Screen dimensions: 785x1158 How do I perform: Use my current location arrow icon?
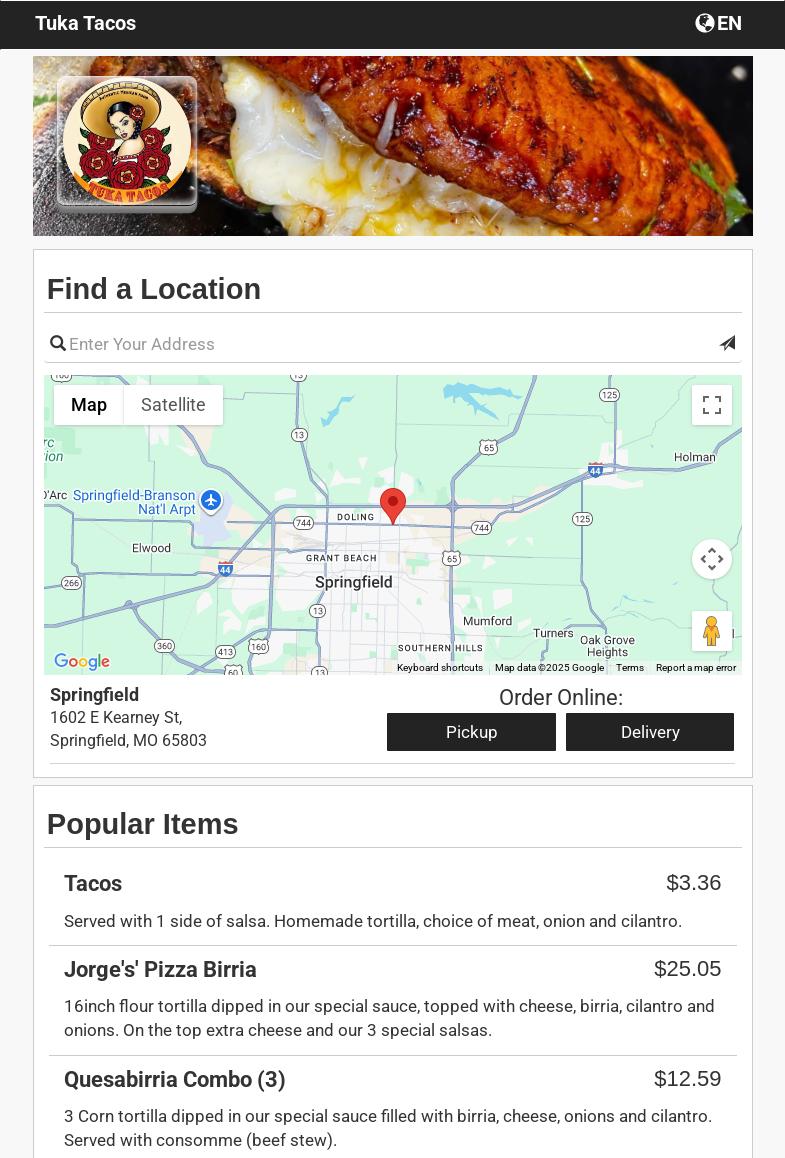click(727, 344)
